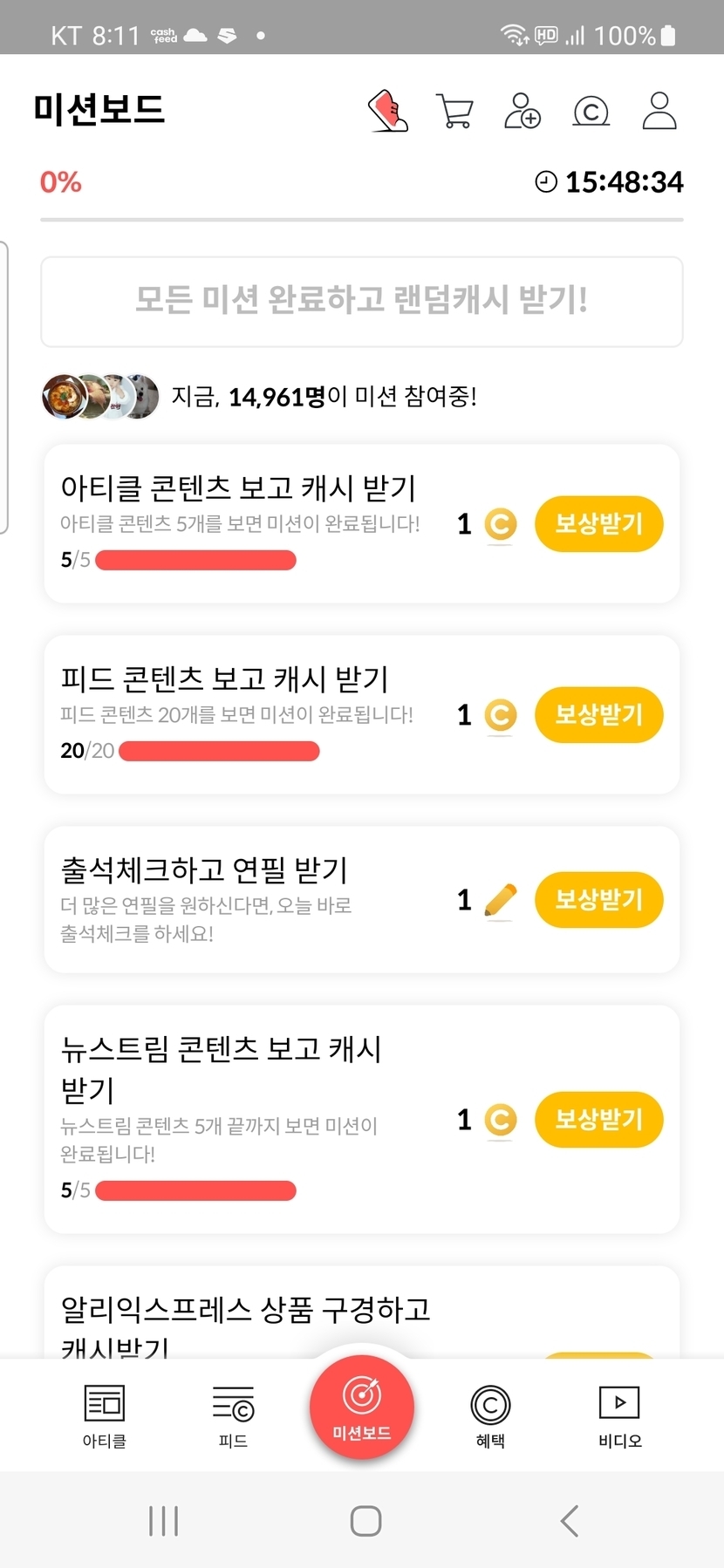Viewport: 724px width, 1568px height.
Task: Claim reward for 뉴스트림 콘텐츠 mission
Action: pyautogui.click(x=598, y=1119)
